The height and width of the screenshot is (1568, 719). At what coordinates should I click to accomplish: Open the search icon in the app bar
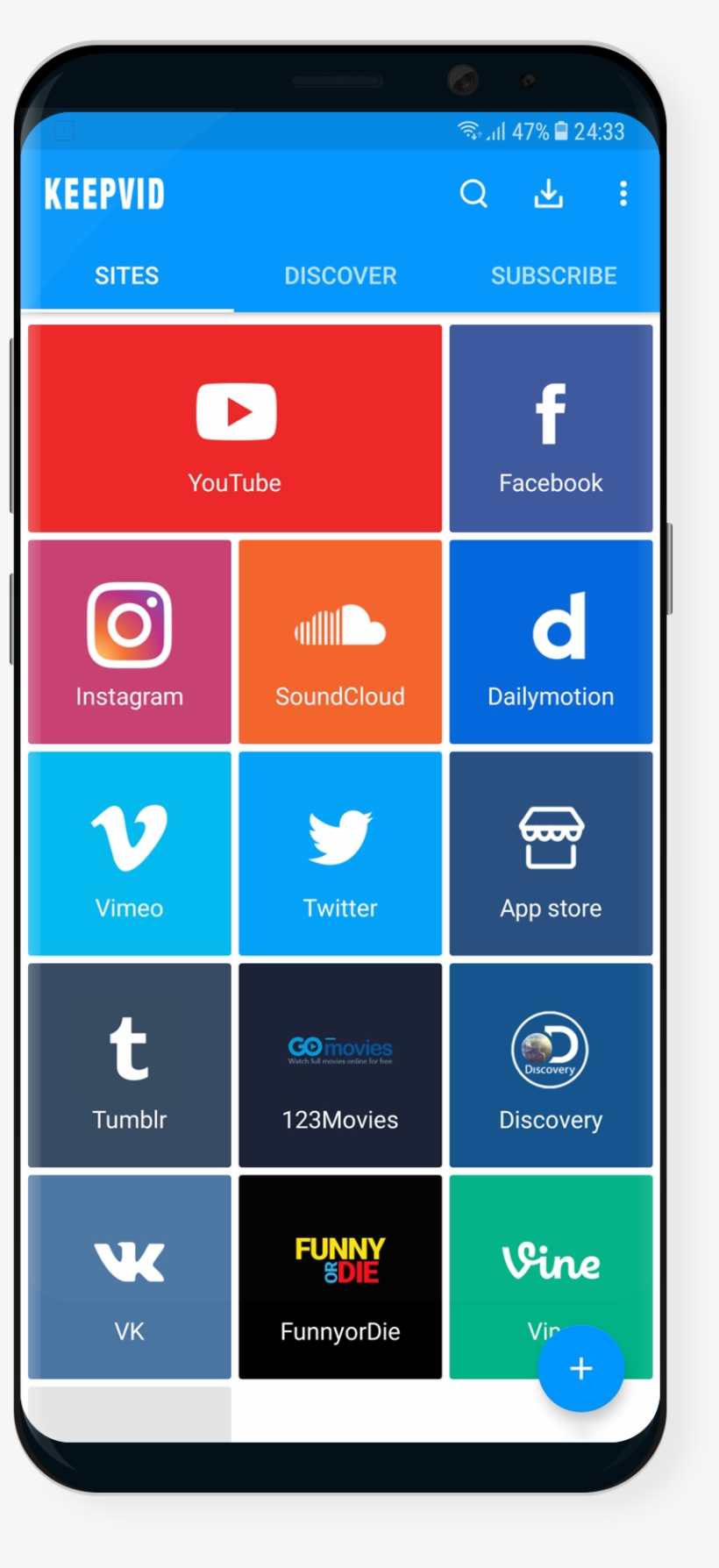click(x=473, y=194)
